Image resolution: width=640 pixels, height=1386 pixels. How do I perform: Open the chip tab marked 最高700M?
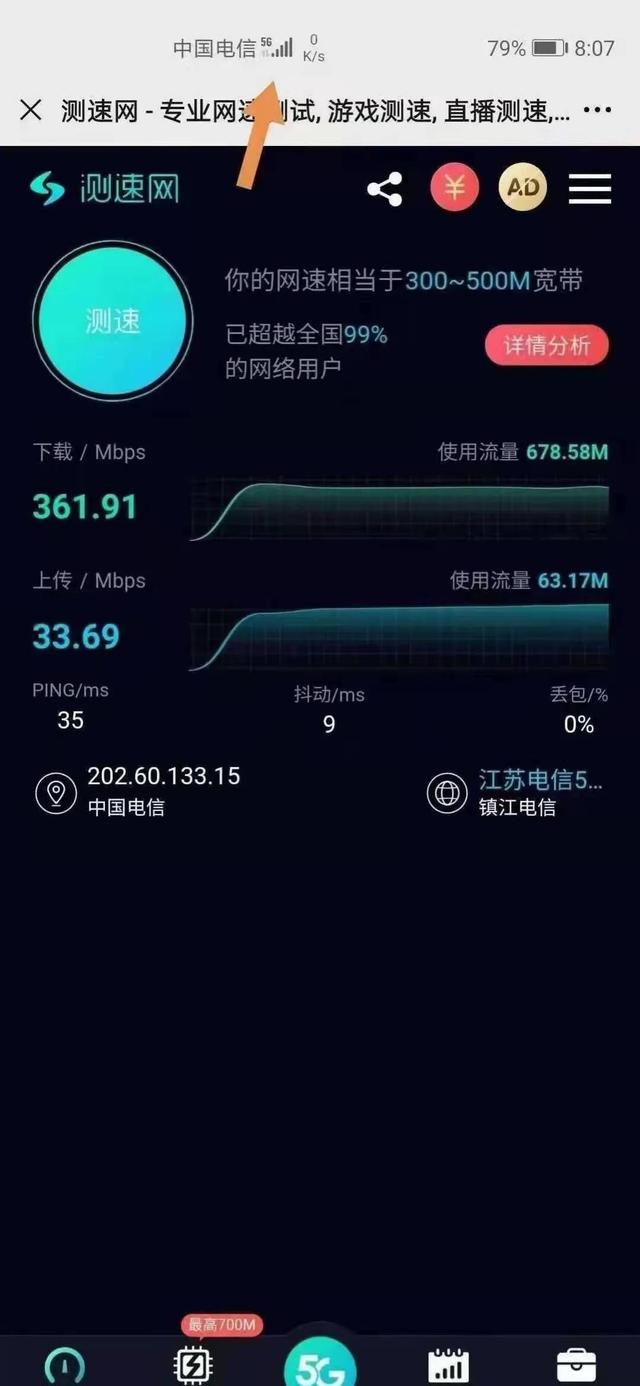click(x=194, y=1364)
